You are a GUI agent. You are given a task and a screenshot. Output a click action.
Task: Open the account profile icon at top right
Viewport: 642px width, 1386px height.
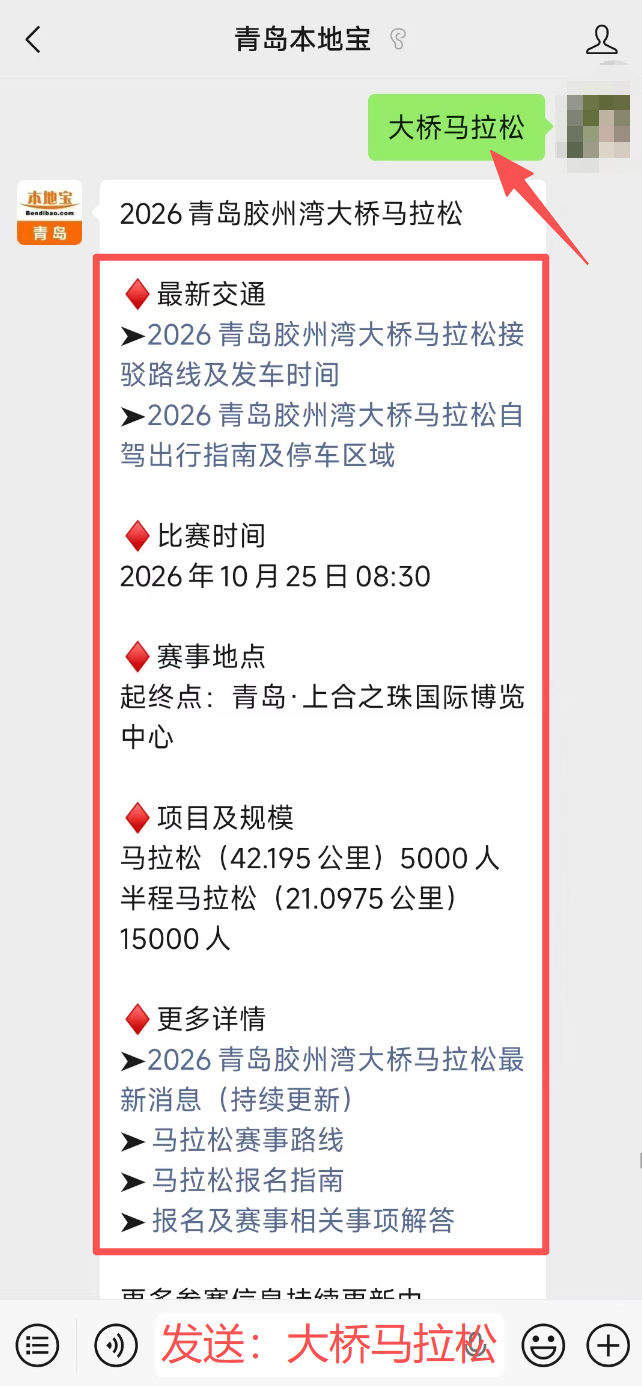click(x=602, y=40)
